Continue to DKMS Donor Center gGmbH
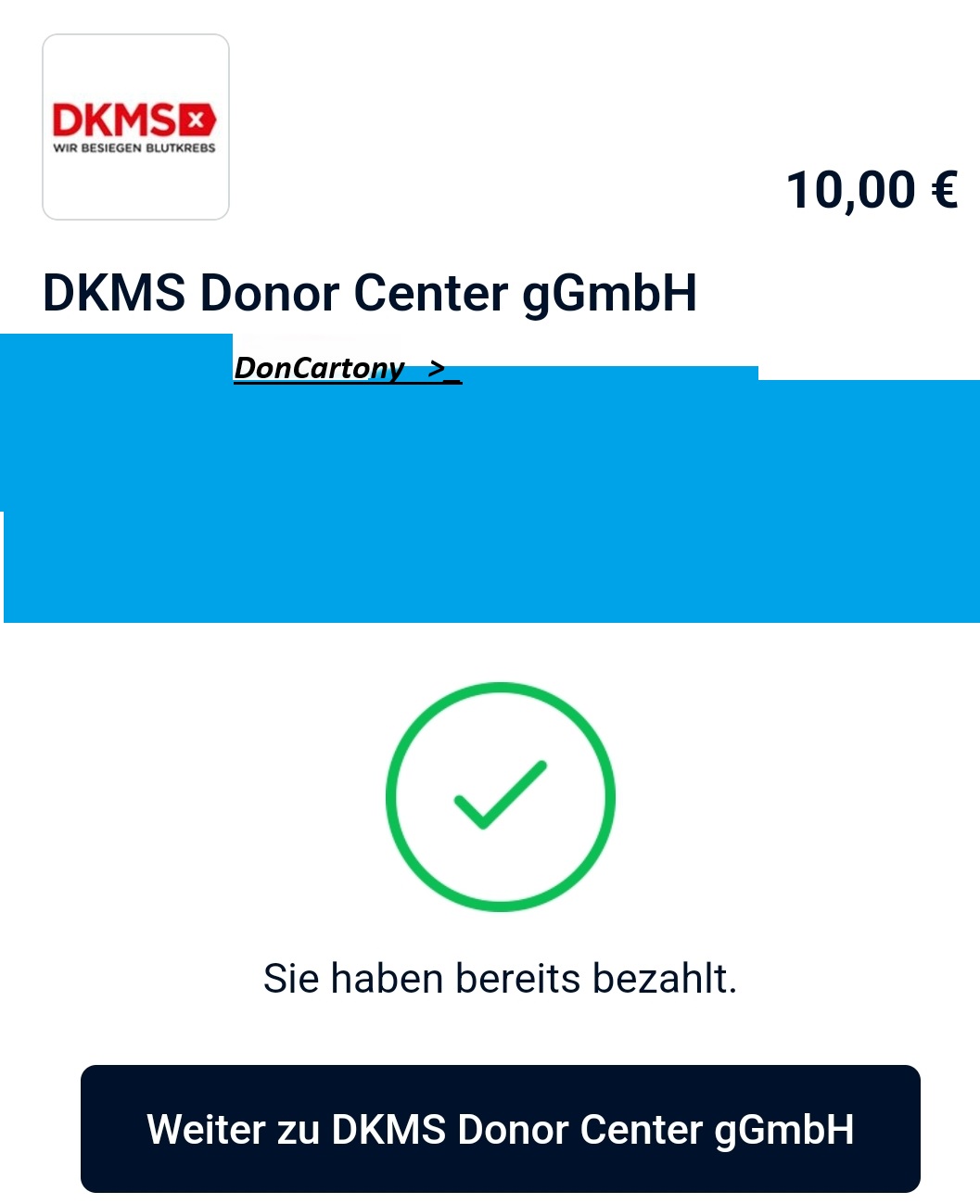Screen dimensions: 980x1204 click(x=500, y=1129)
